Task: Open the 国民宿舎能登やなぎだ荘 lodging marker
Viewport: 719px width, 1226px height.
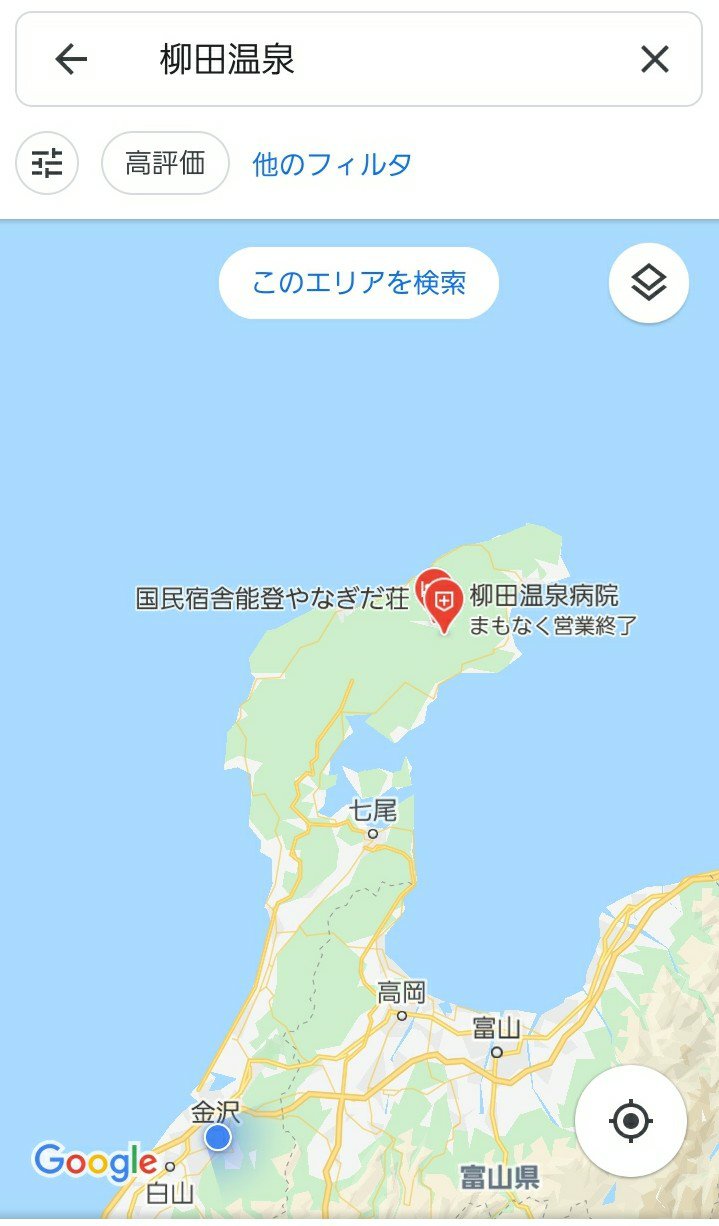Action: [x=427, y=580]
